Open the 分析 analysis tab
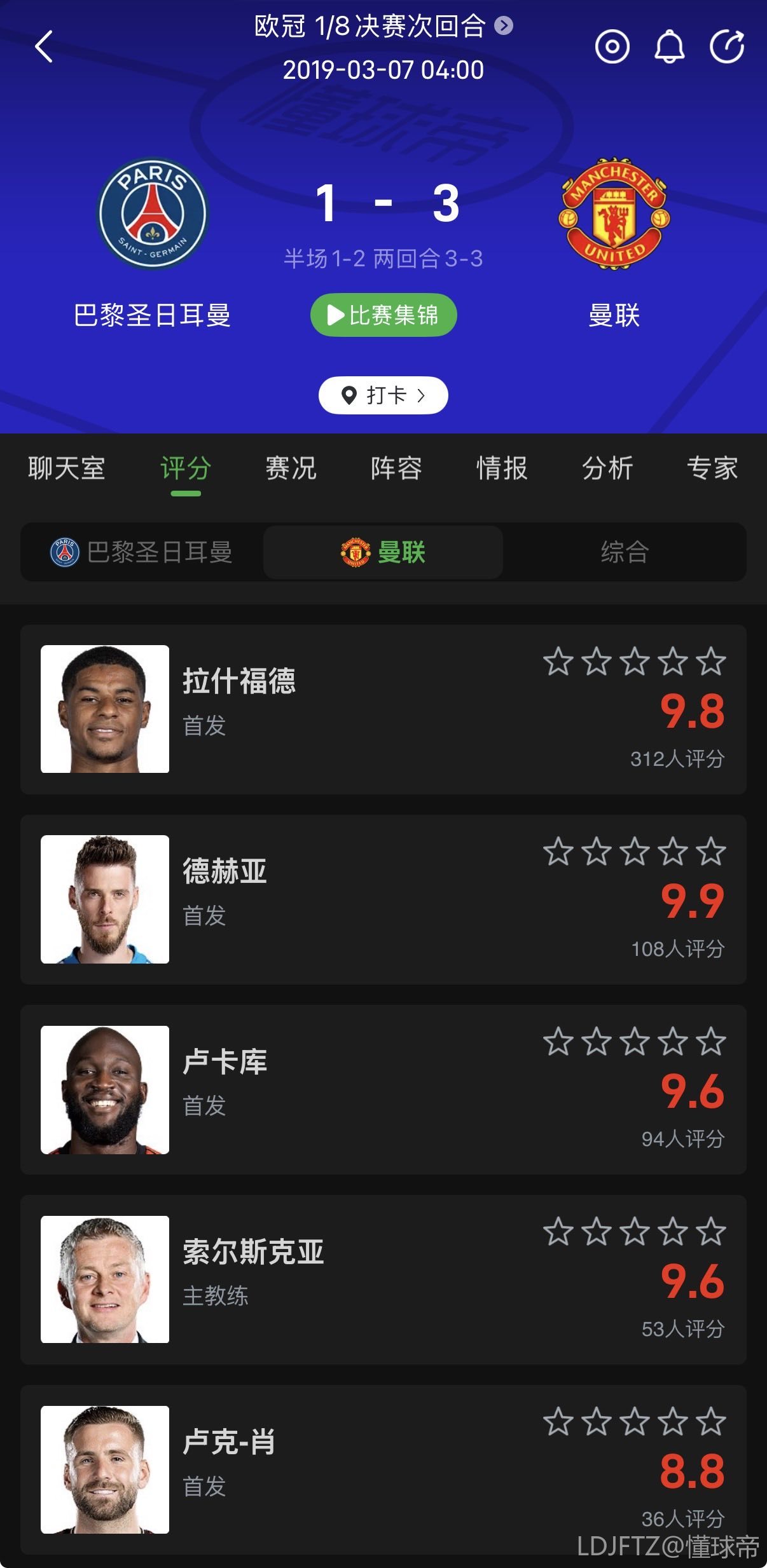Viewport: 767px width, 1568px height. point(607,468)
